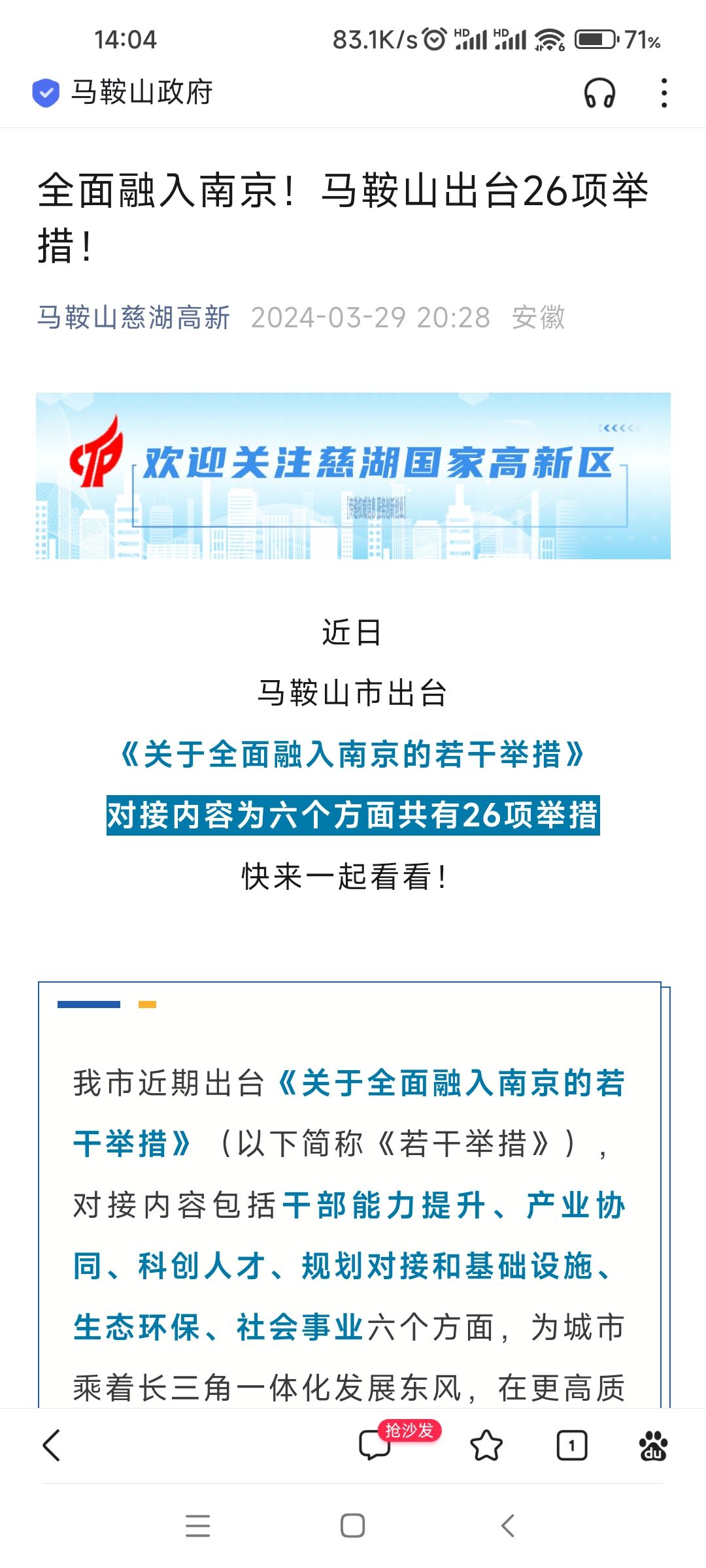Open comments with 抢沙发 badge
The width and height of the screenshot is (706, 1568).
click(375, 1445)
